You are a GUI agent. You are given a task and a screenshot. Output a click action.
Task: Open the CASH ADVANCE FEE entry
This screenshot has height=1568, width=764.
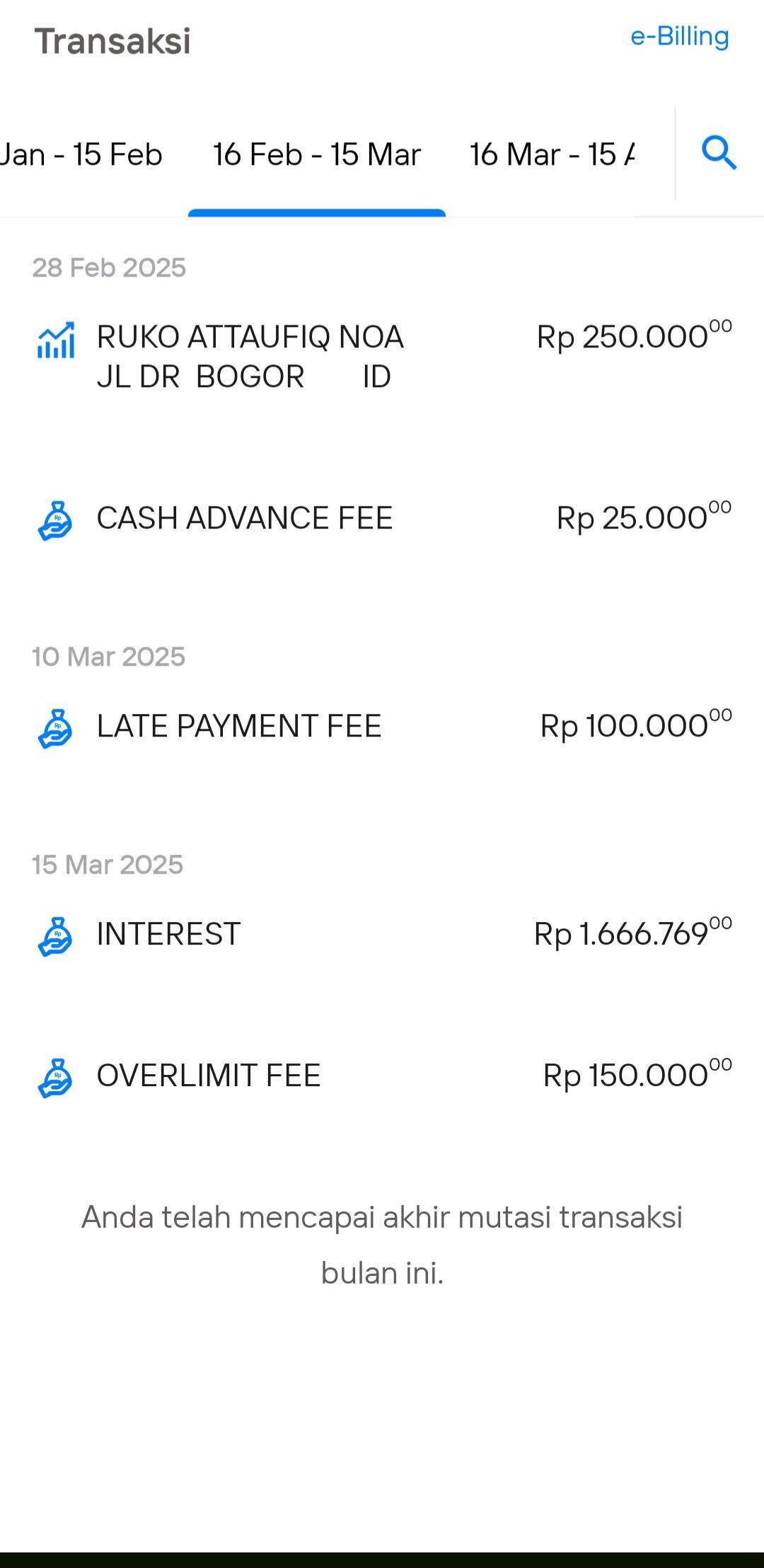pyautogui.click(x=382, y=518)
